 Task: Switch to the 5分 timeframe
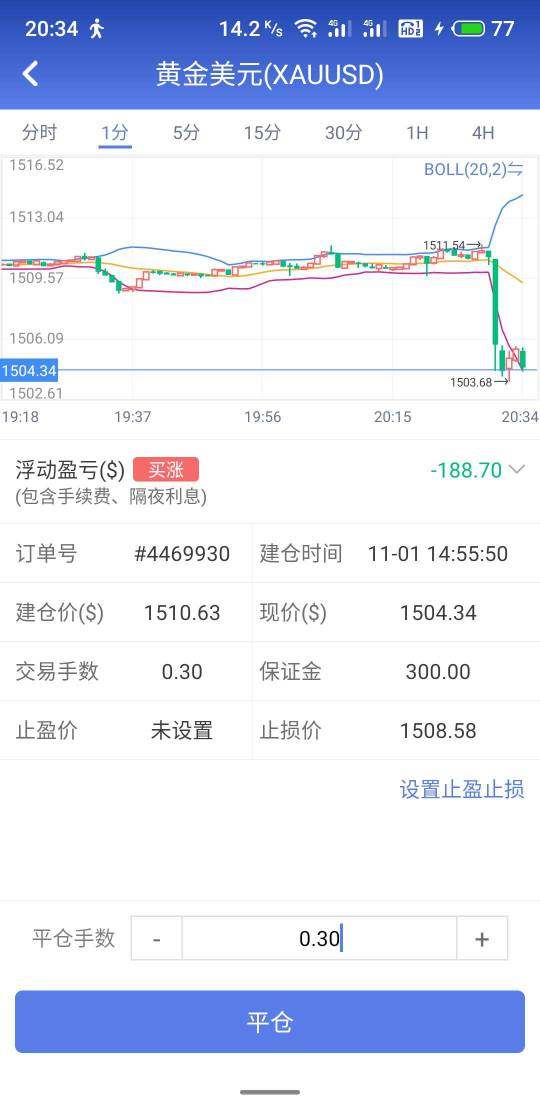[186, 132]
